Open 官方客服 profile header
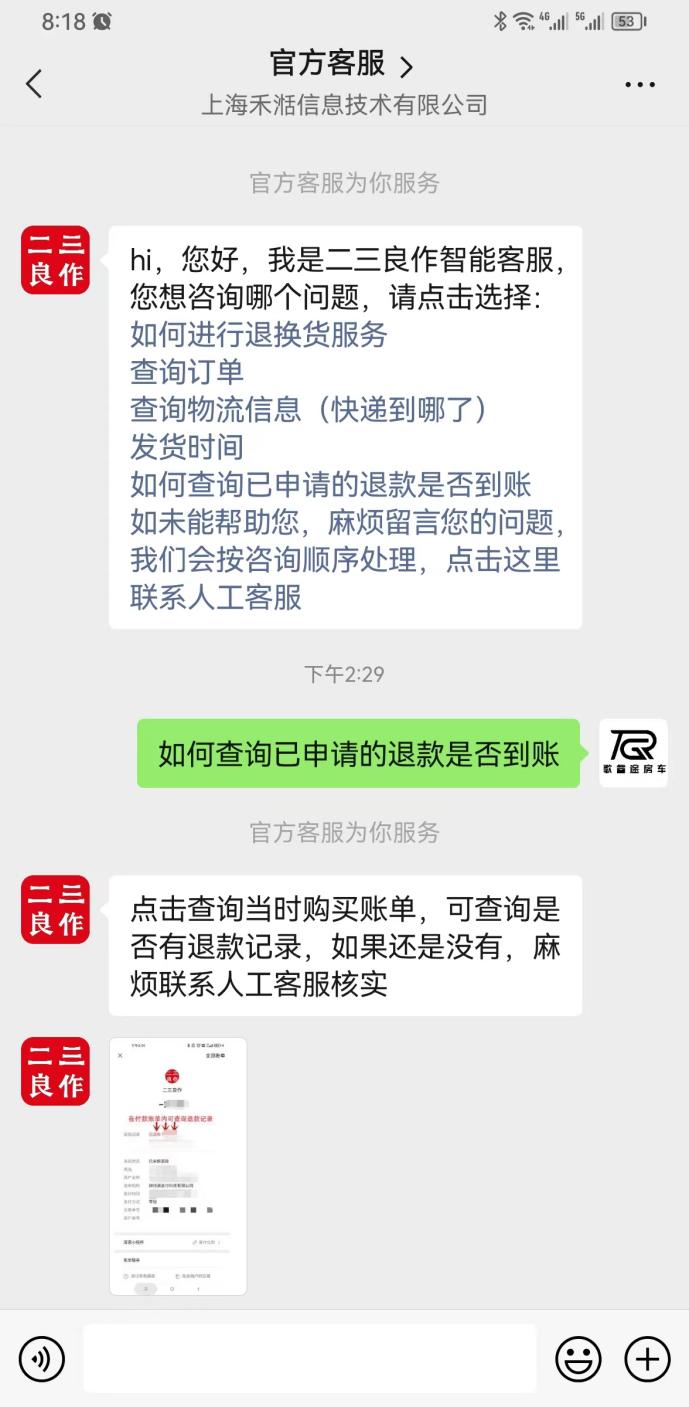 (343, 65)
